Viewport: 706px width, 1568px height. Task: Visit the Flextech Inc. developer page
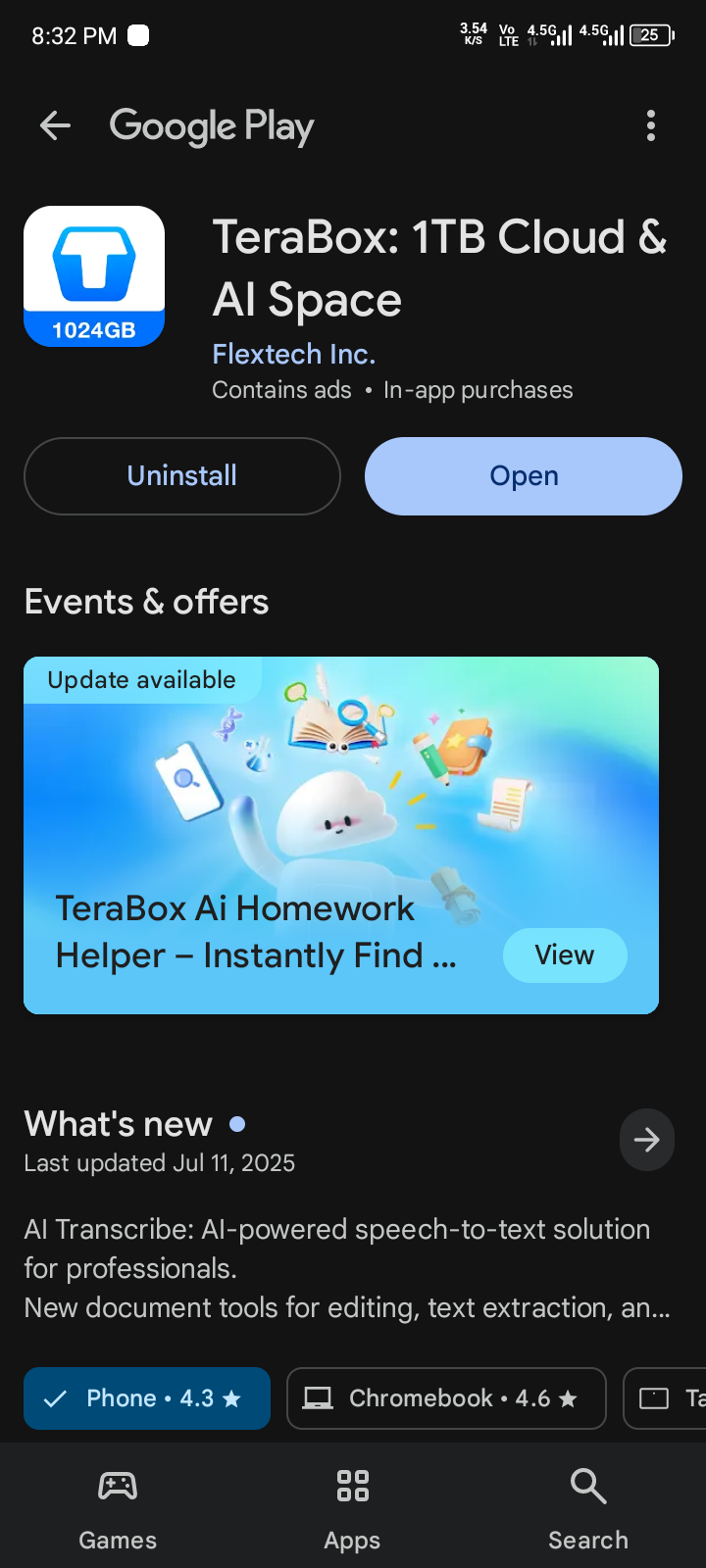tap(293, 354)
